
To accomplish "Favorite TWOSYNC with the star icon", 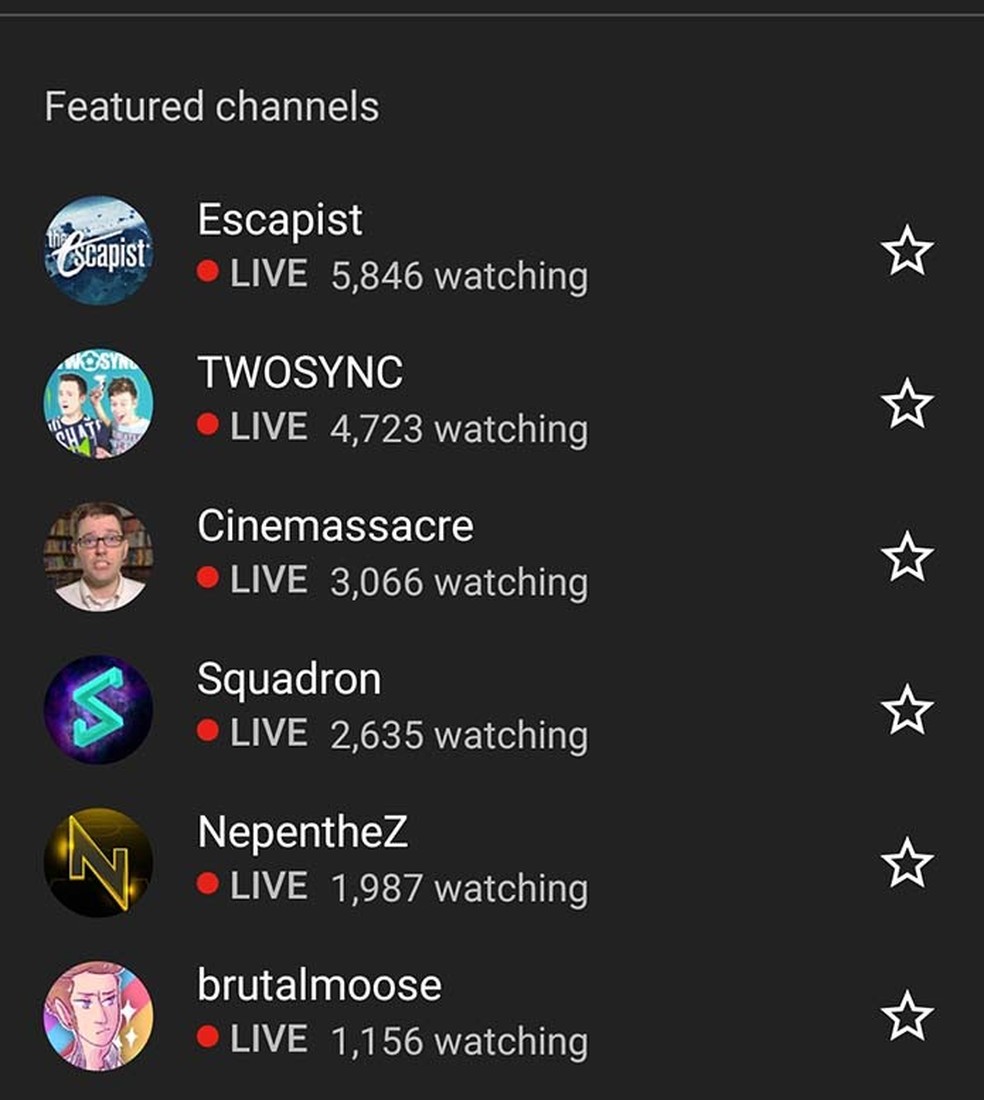I will tap(907, 403).
